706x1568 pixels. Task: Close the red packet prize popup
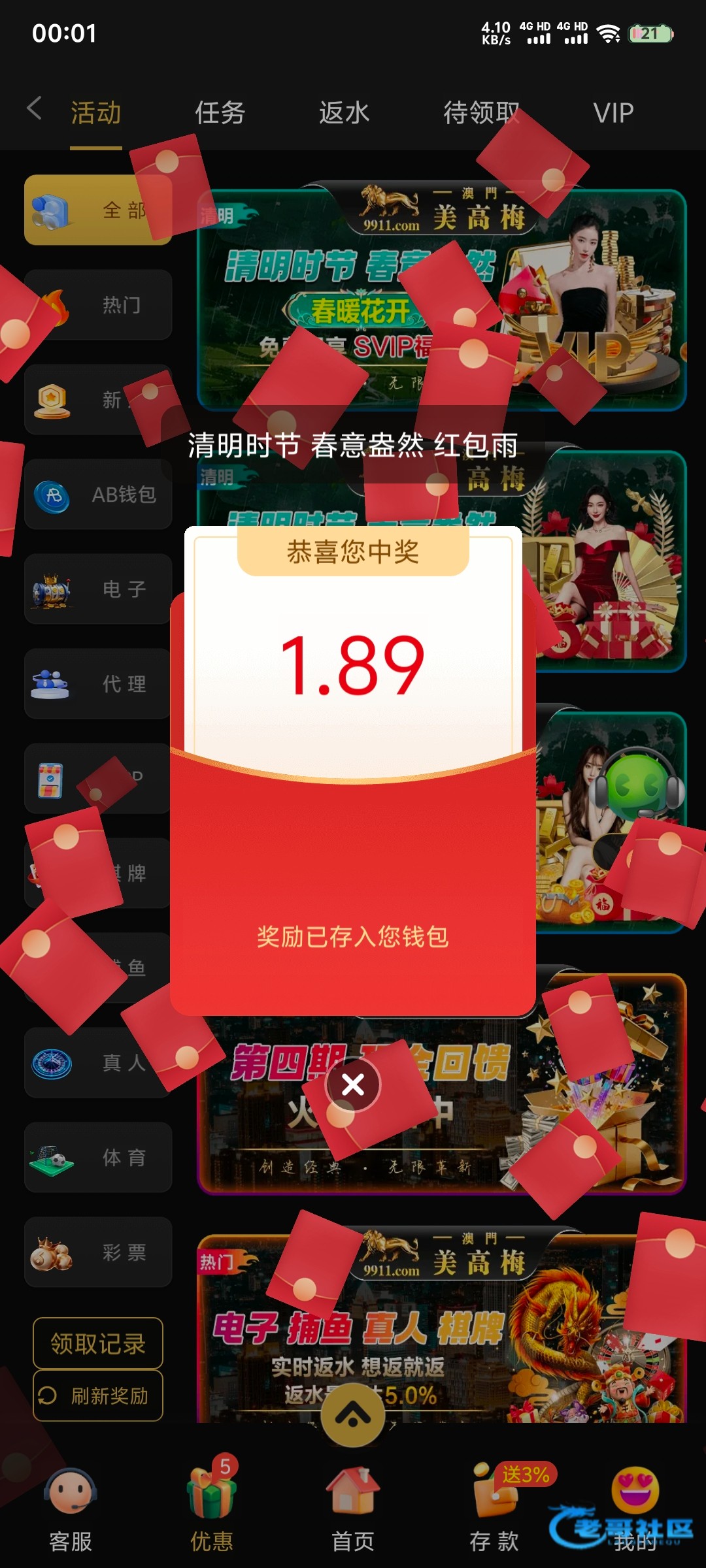(x=353, y=1085)
